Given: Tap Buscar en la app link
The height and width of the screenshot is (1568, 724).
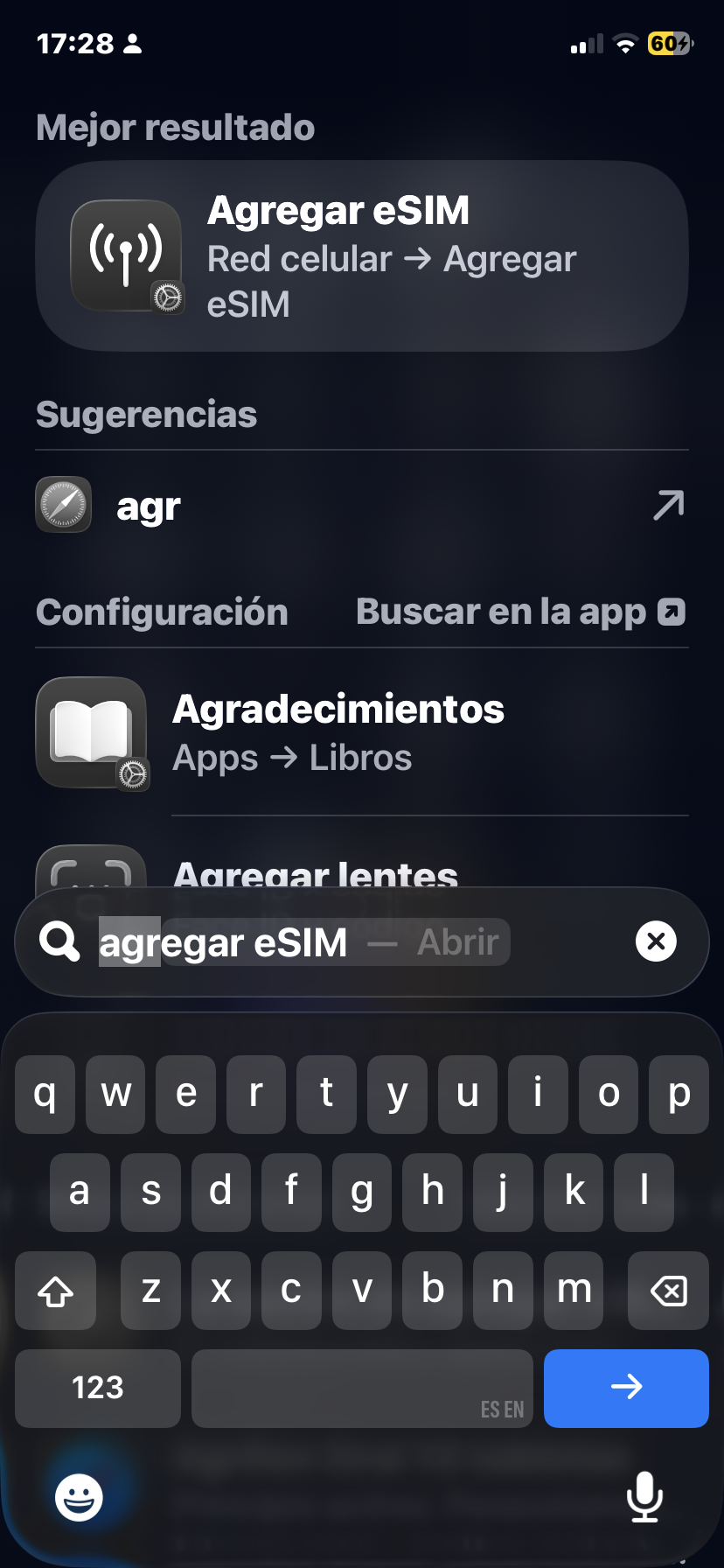Looking at the screenshot, I should pyautogui.click(x=520, y=612).
